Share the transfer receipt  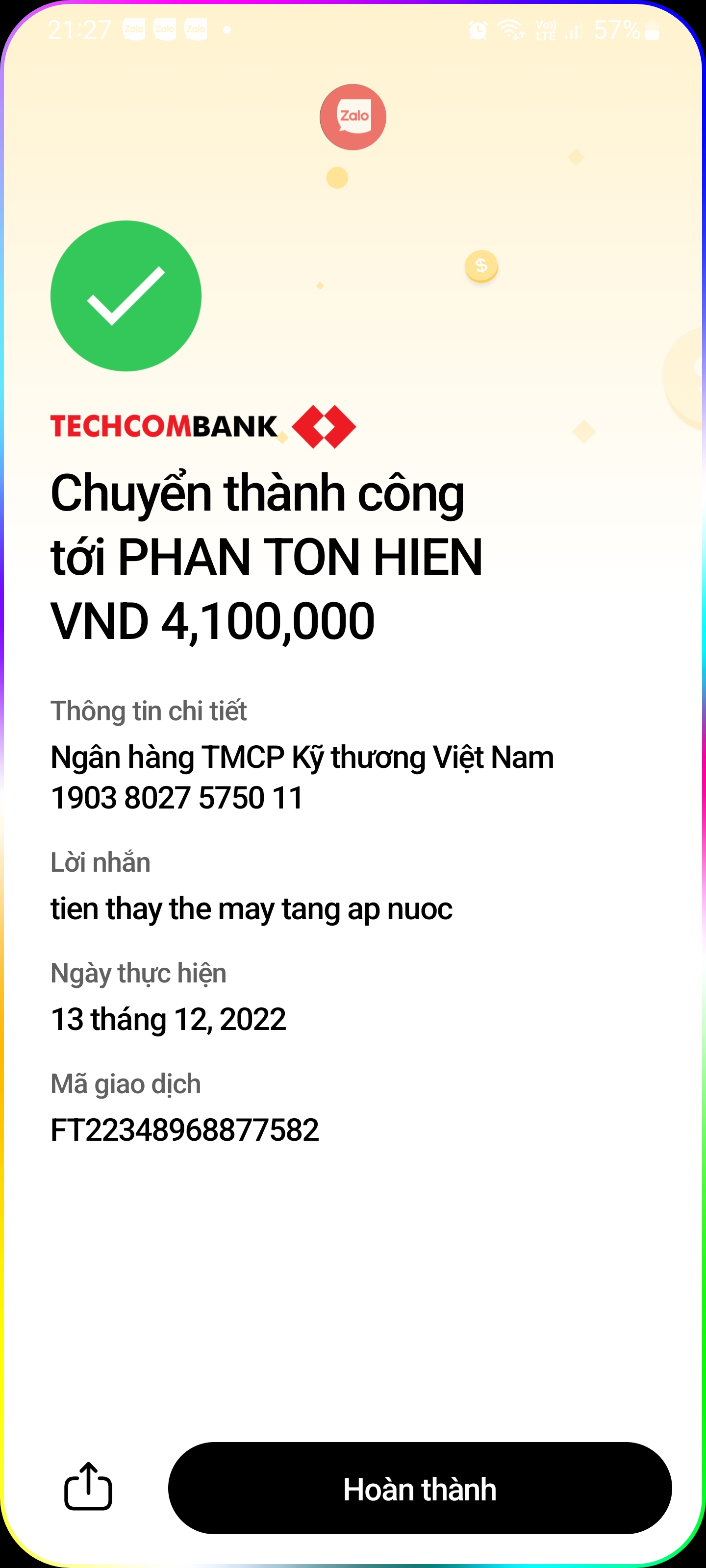click(x=88, y=1487)
